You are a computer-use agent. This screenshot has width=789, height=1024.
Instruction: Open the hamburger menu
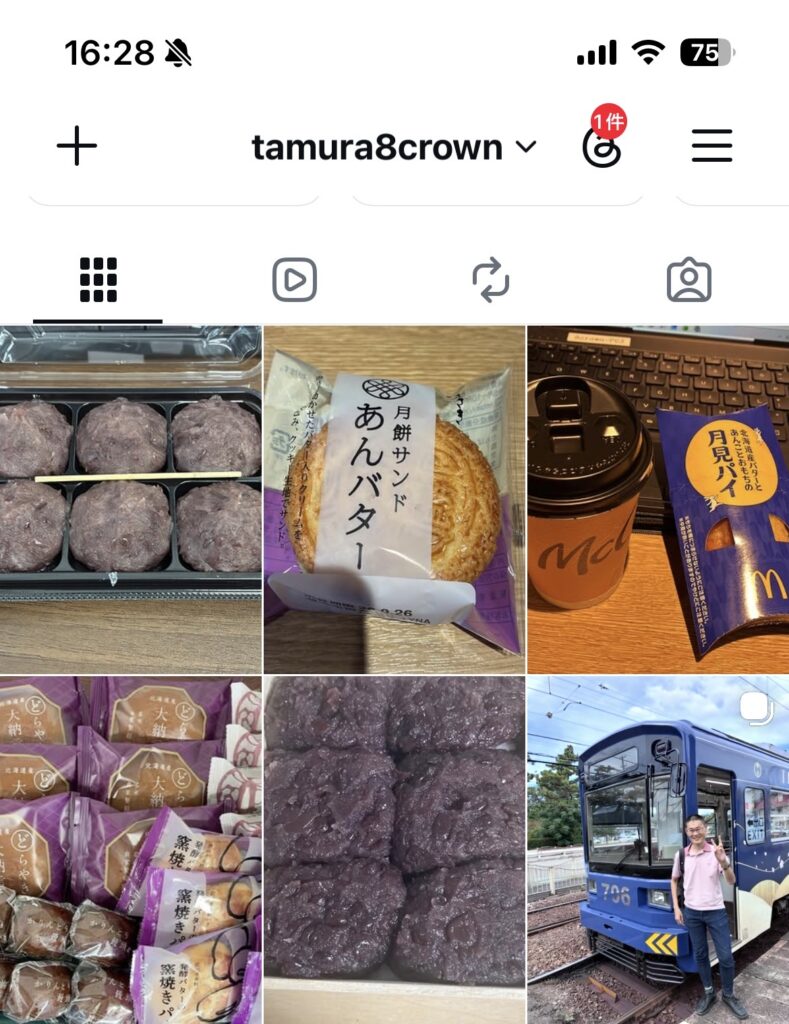coord(712,146)
